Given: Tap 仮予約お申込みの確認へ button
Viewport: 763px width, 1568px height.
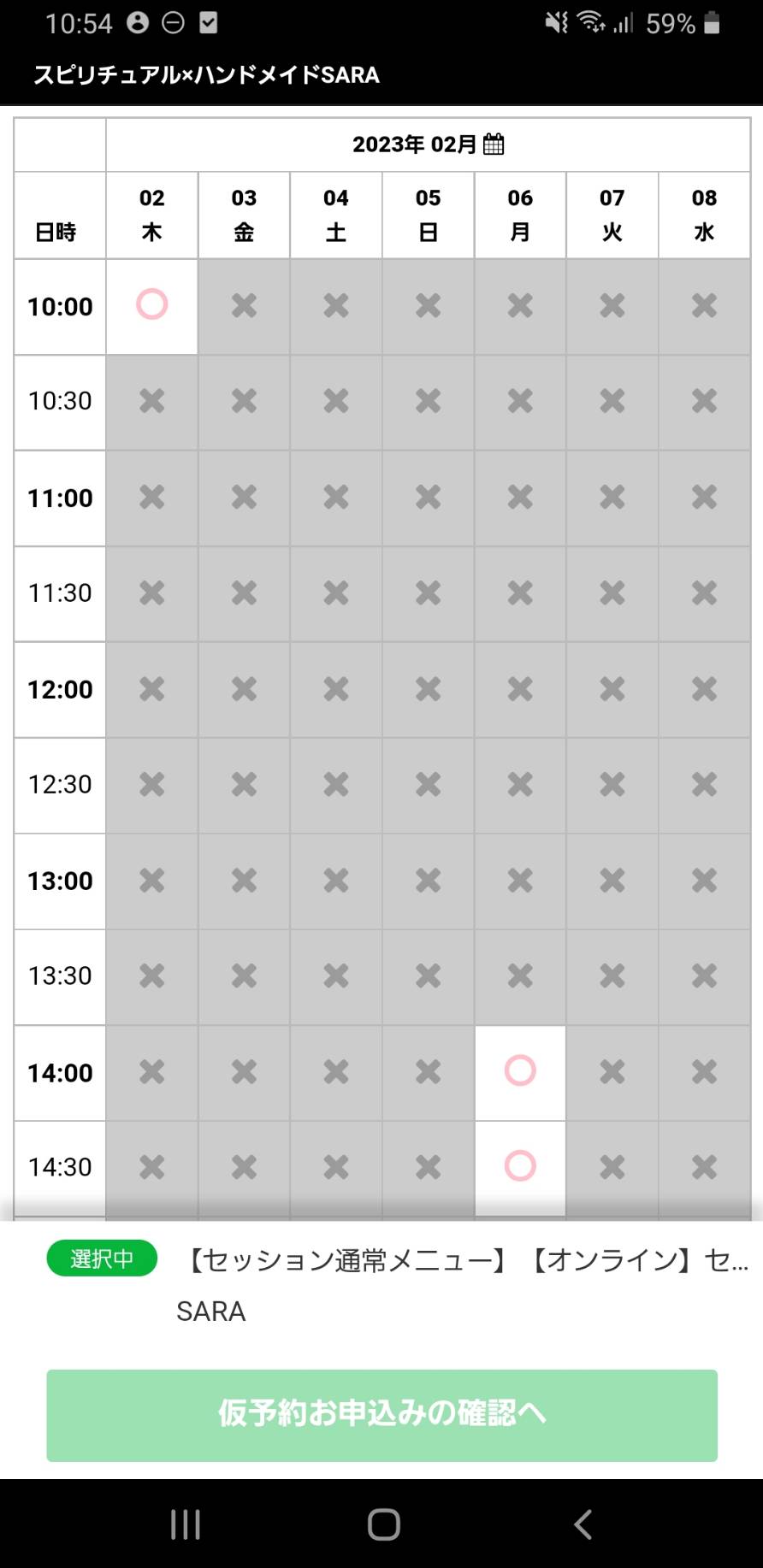Looking at the screenshot, I should pos(381,1415).
